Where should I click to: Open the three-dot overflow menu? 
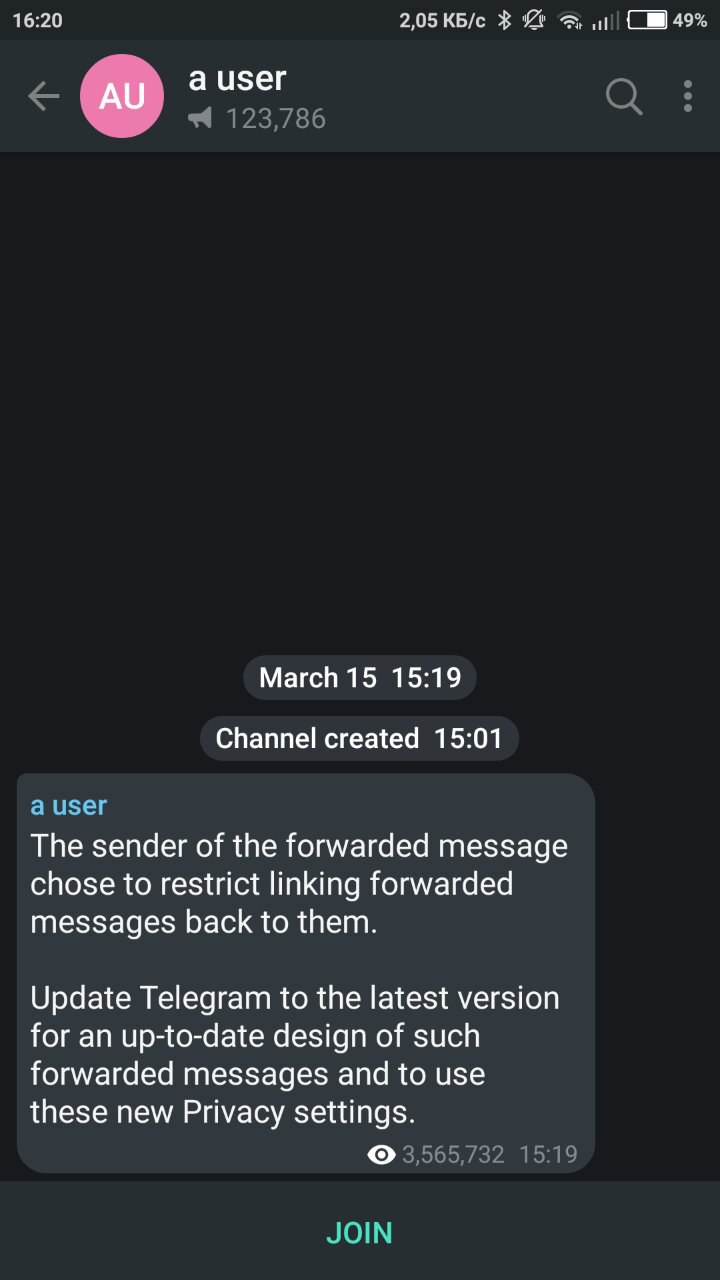coord(688,96)
